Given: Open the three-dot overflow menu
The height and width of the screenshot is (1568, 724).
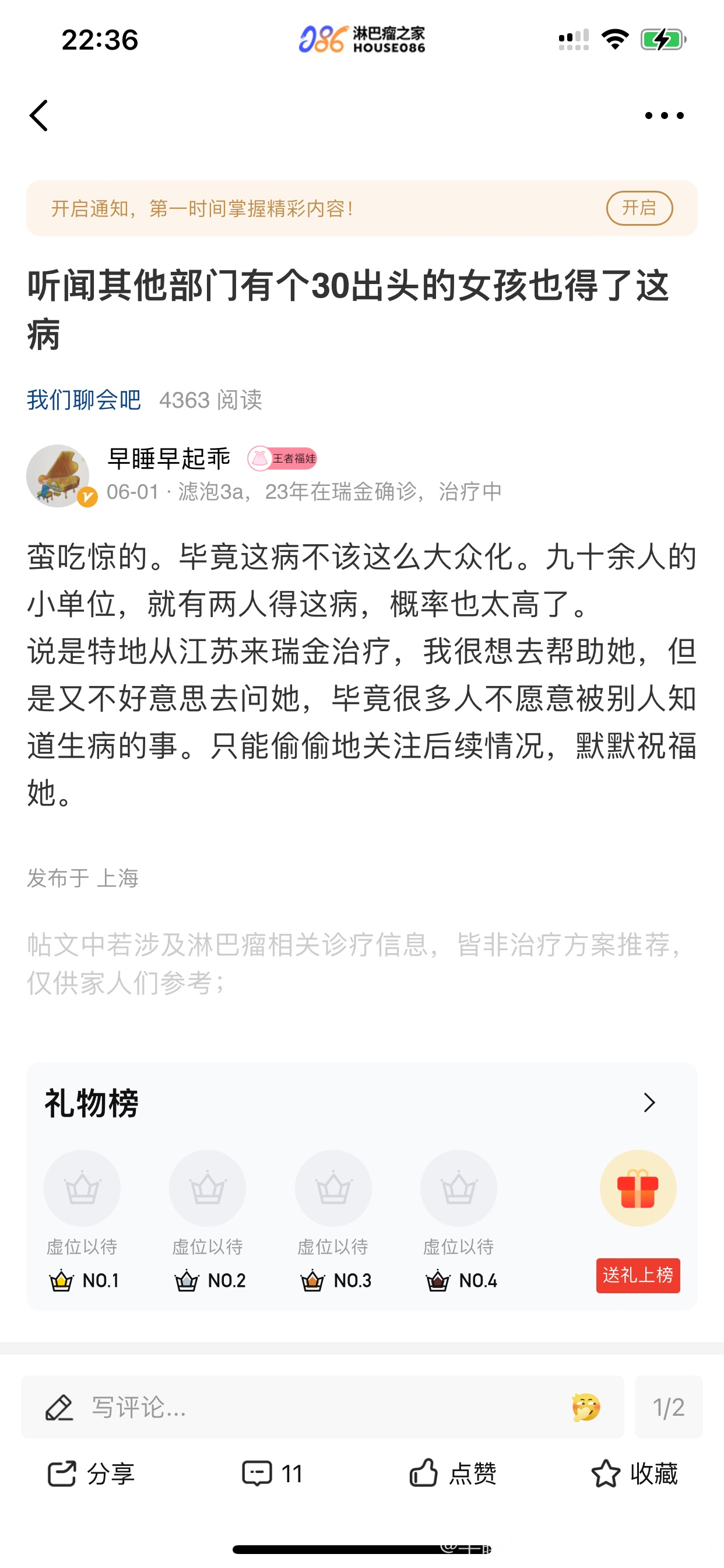Looking at the screenshot, I should click(x=664, y=116).
